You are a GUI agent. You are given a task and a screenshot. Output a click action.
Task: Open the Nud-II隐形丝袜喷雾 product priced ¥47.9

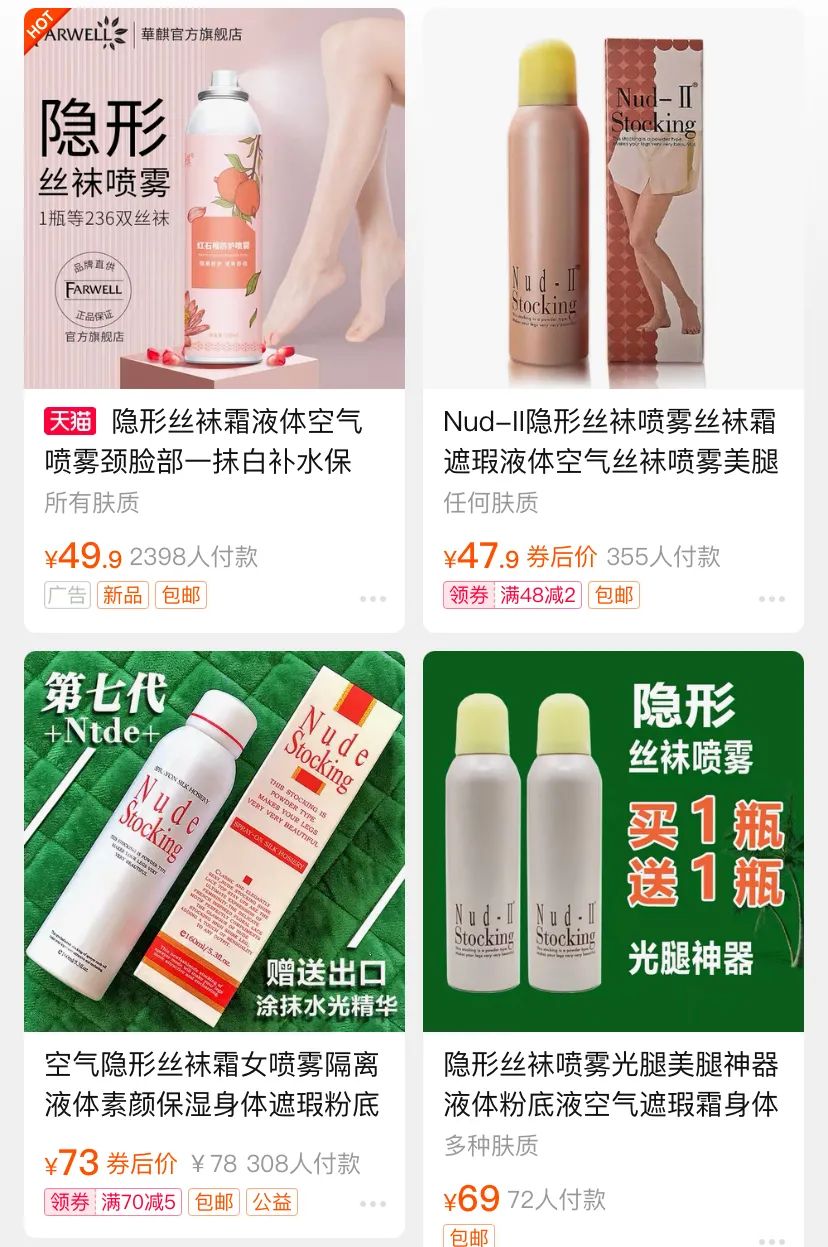coord(613,200)
